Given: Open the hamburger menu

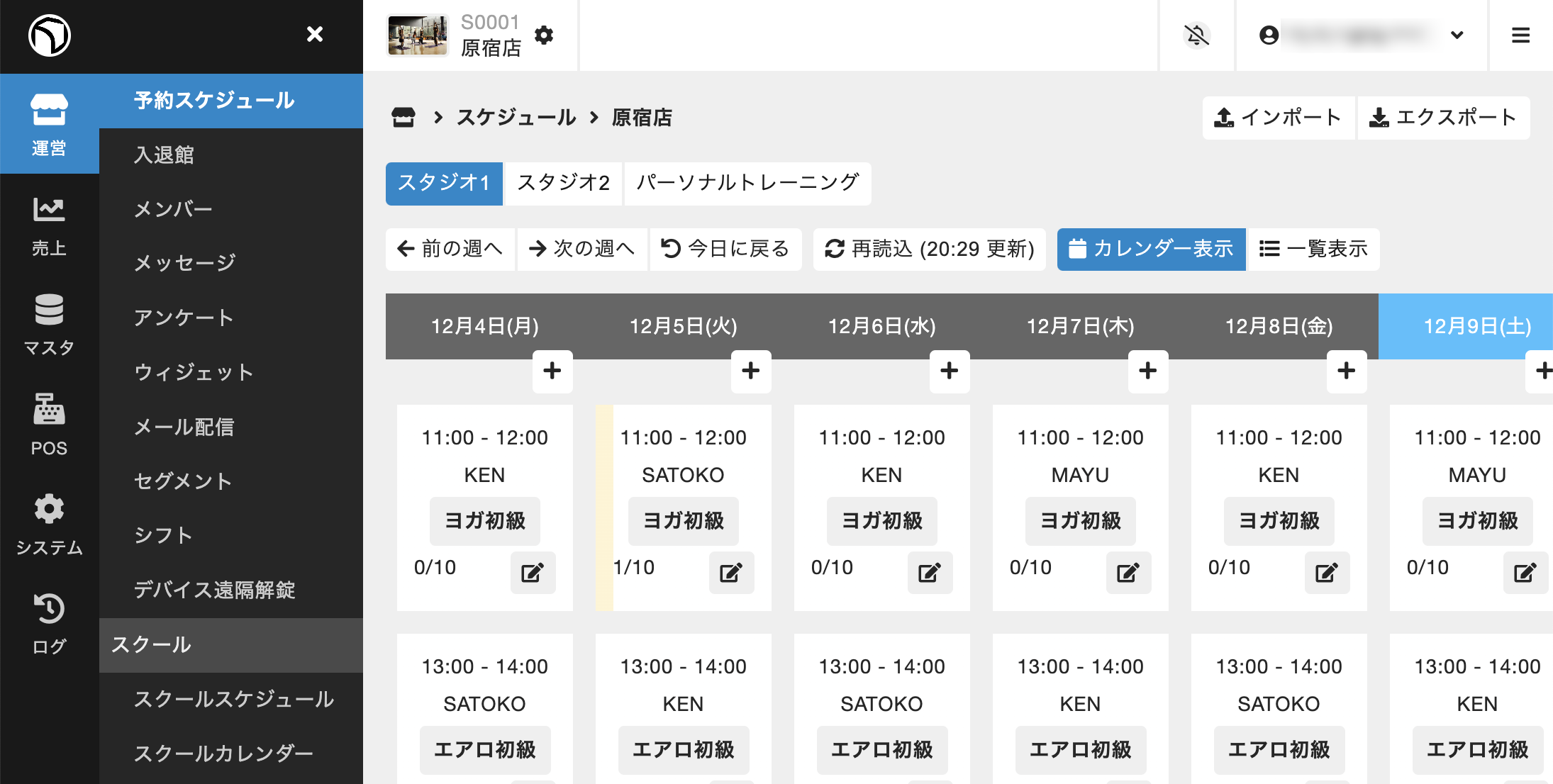Looking at the screenshot, I should [x=1520, y=35].
